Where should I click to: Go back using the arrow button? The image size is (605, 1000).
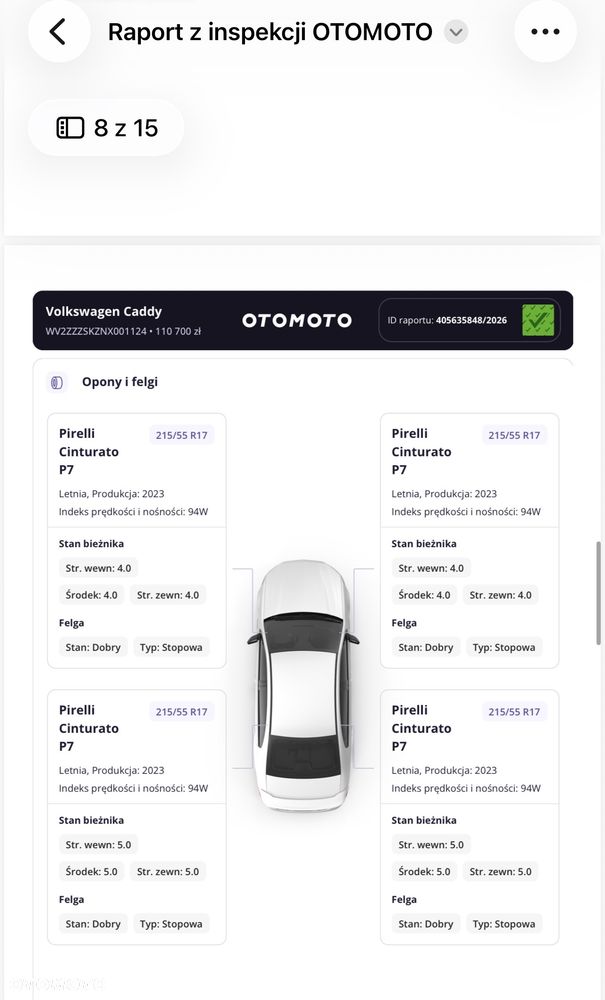(x=59, y=31)
